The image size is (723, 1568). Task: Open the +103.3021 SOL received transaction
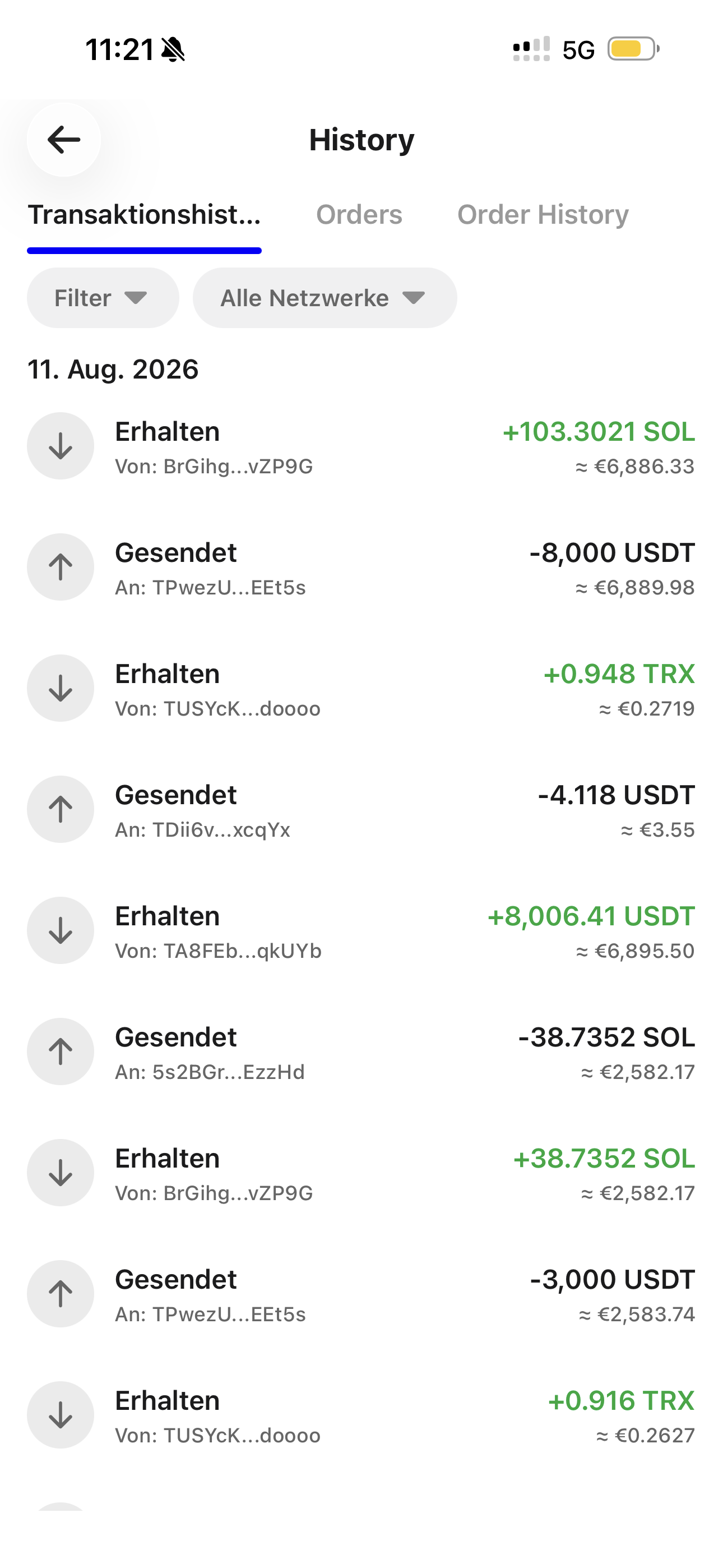(361, 447)
